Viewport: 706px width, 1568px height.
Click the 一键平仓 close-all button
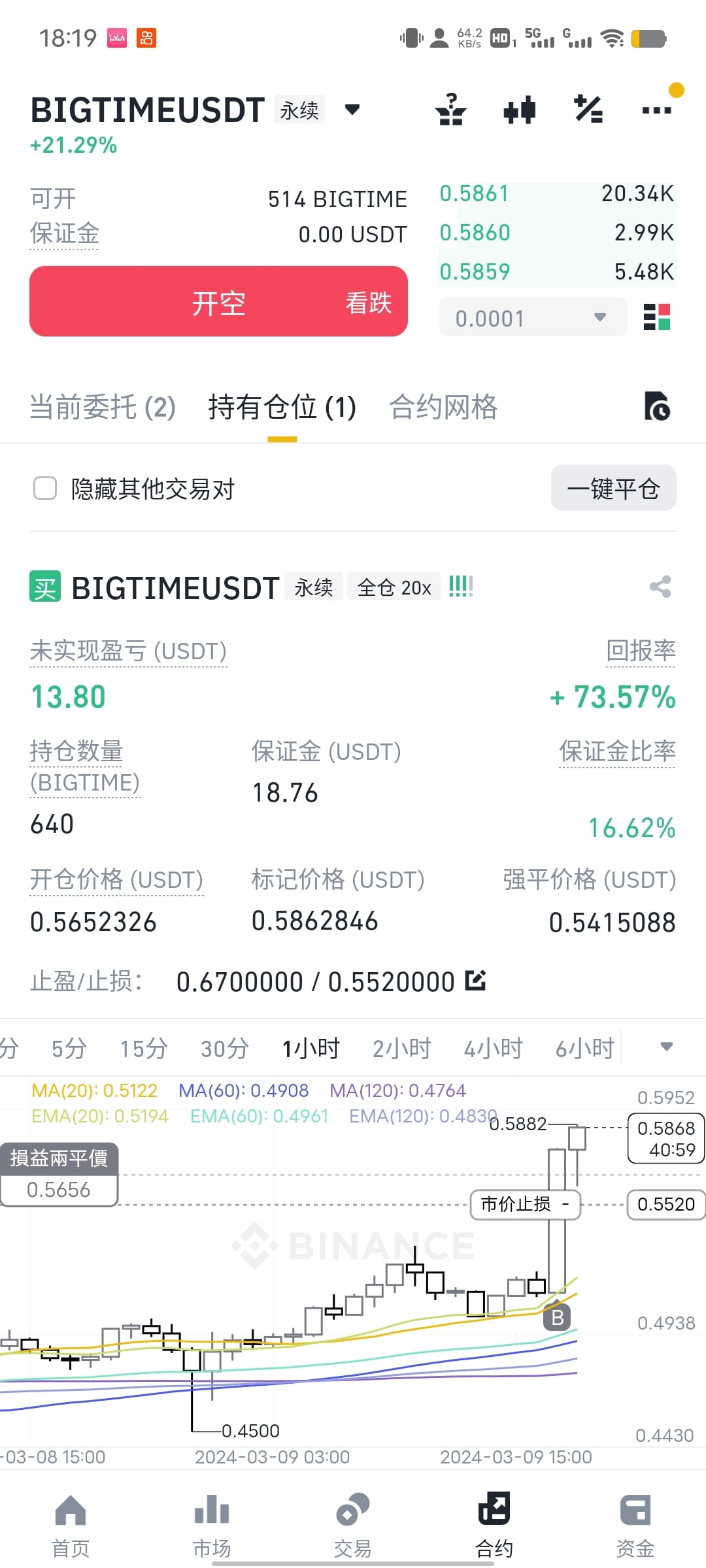tap(613, 488)
